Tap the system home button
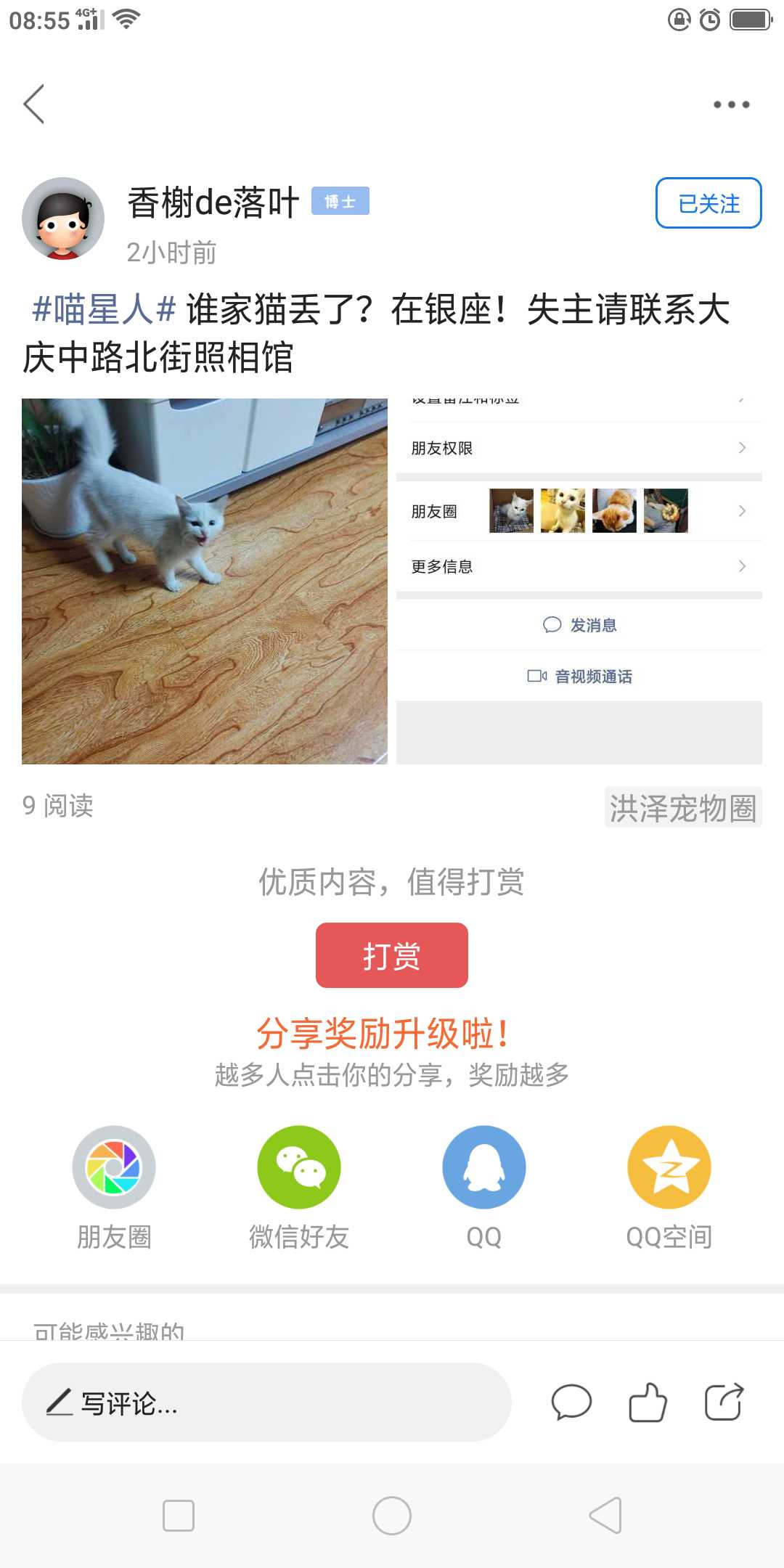Screen dimensions: 784x1568 (392, 1516)
